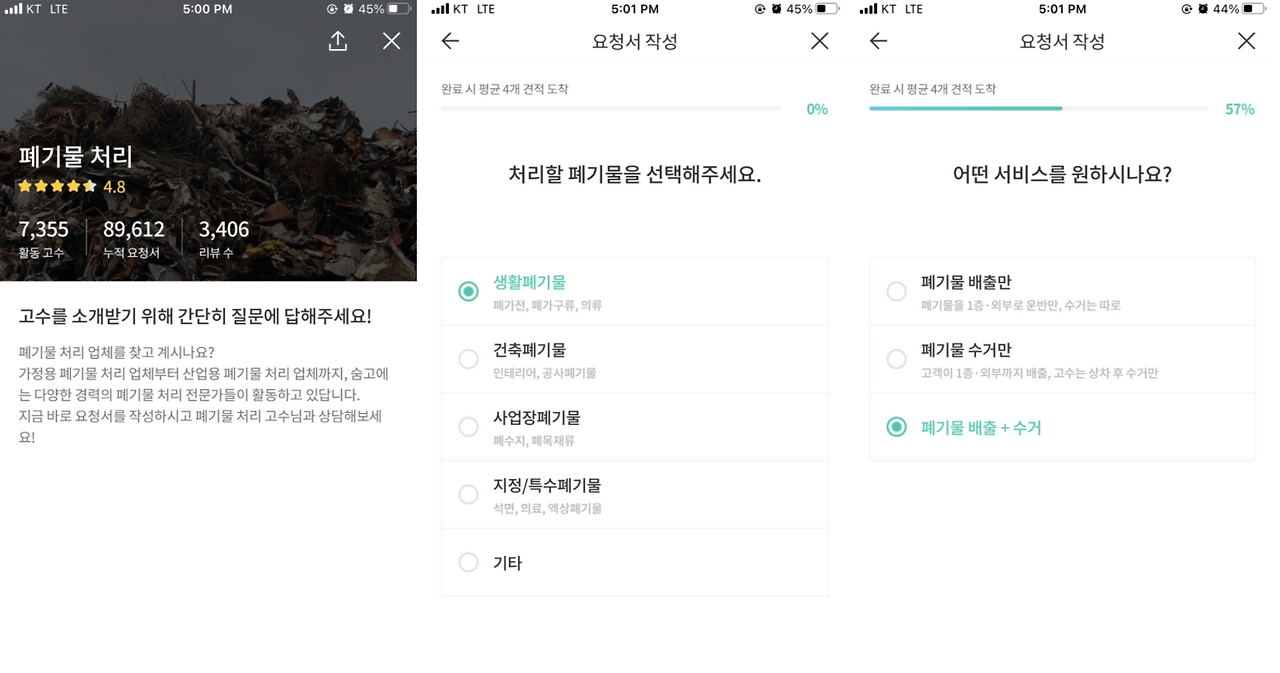Close the form on 처리할 폐기물 question

pos(820,41)
